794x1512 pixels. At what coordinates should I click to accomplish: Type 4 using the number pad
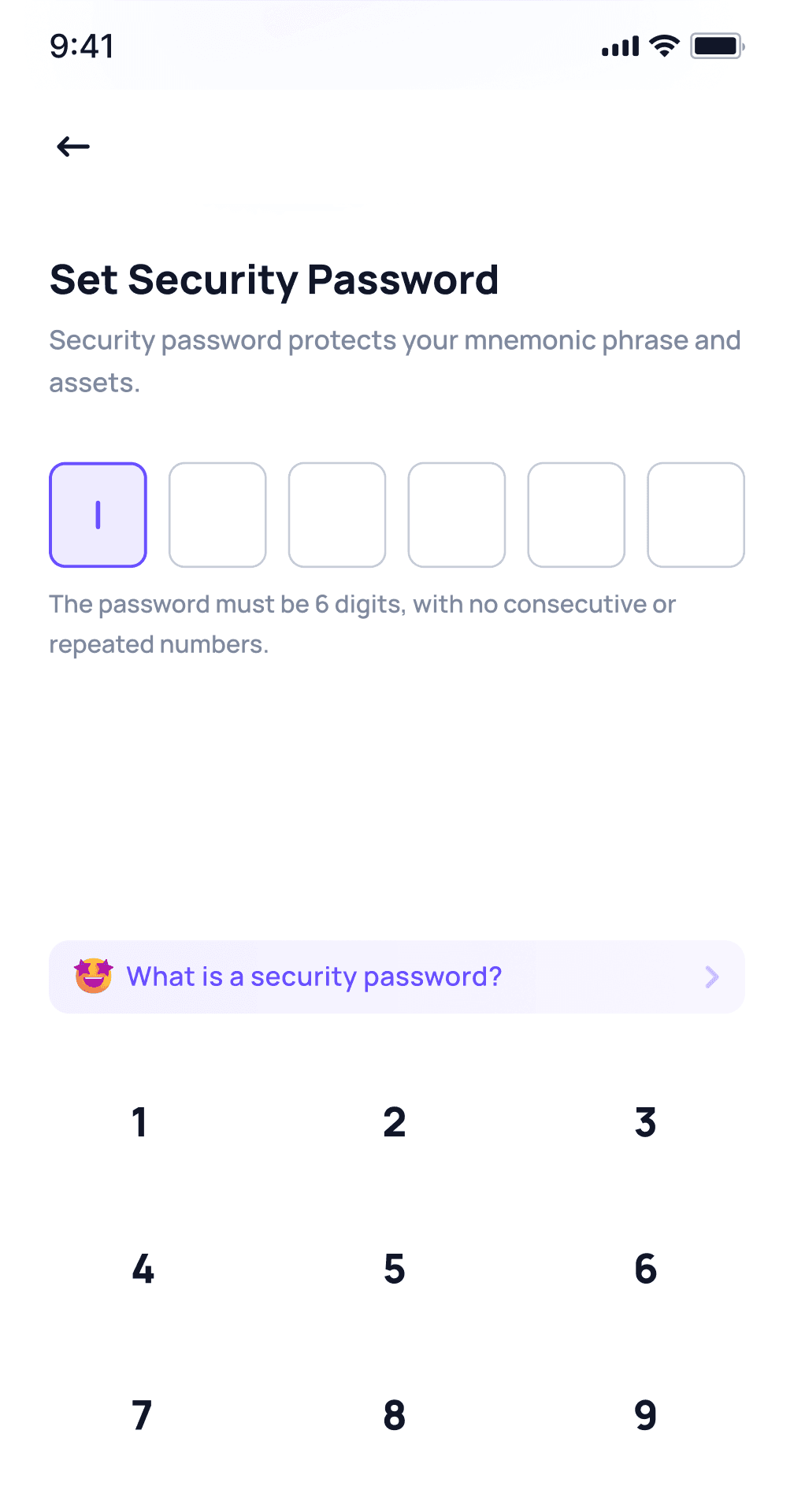click(143, 1269)
